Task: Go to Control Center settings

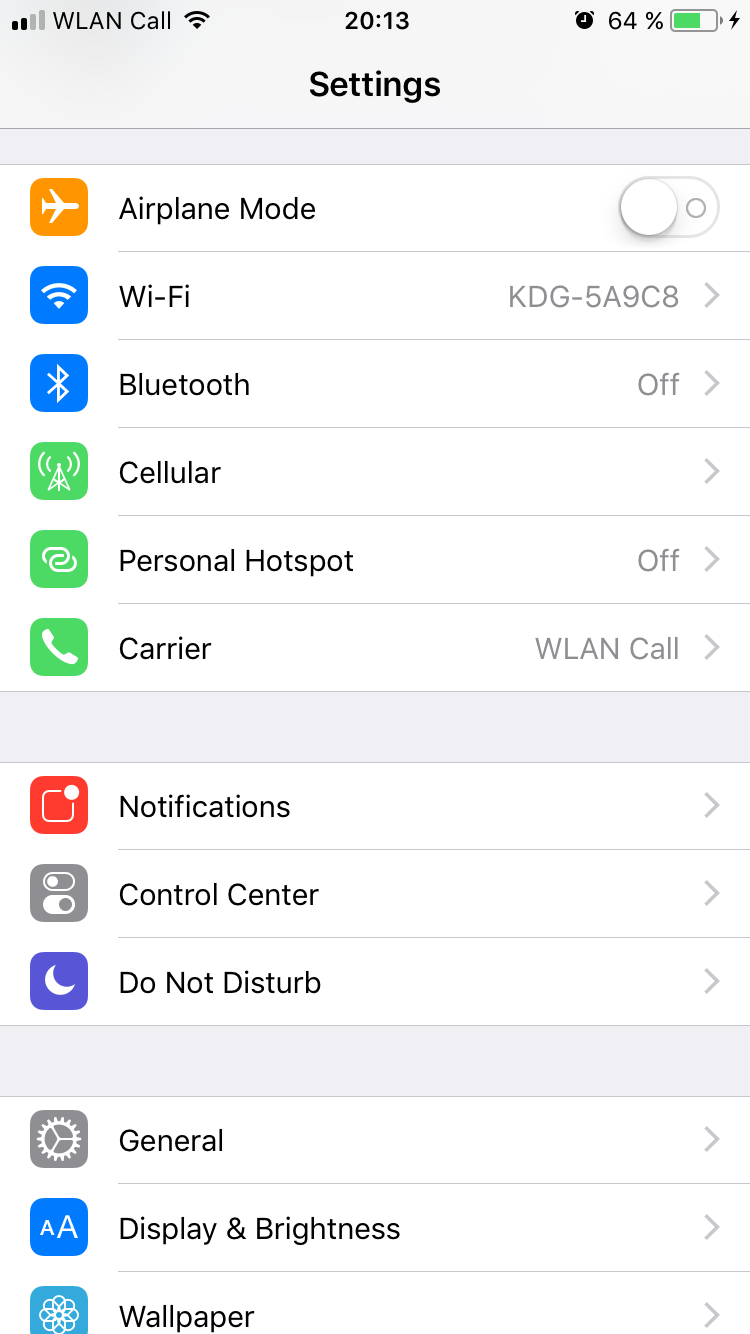Action: click(375, 894)
